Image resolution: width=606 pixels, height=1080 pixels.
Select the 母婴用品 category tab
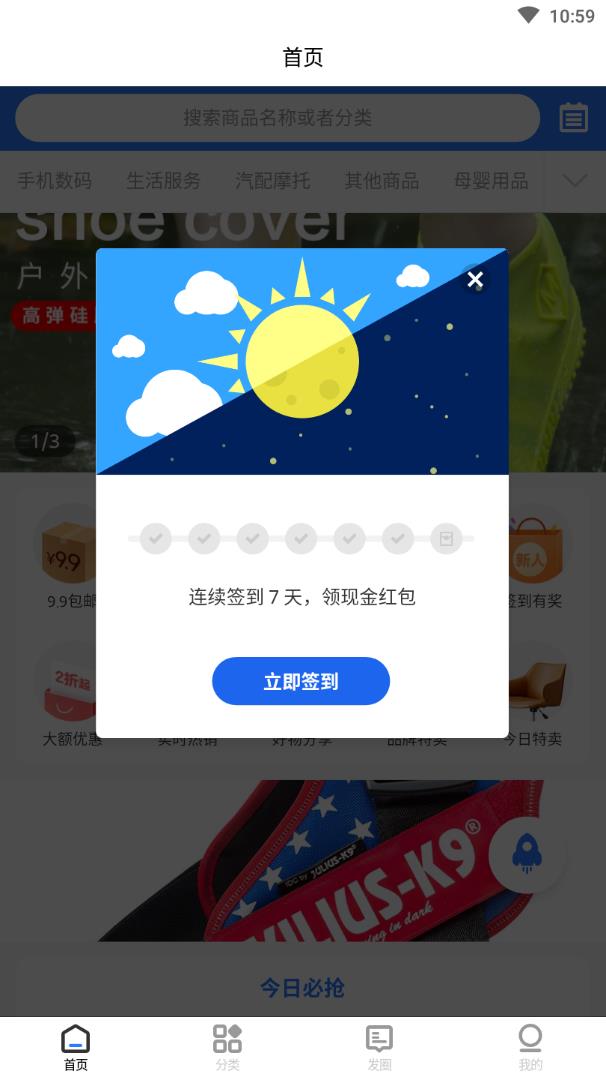click(x=490, y=181)
